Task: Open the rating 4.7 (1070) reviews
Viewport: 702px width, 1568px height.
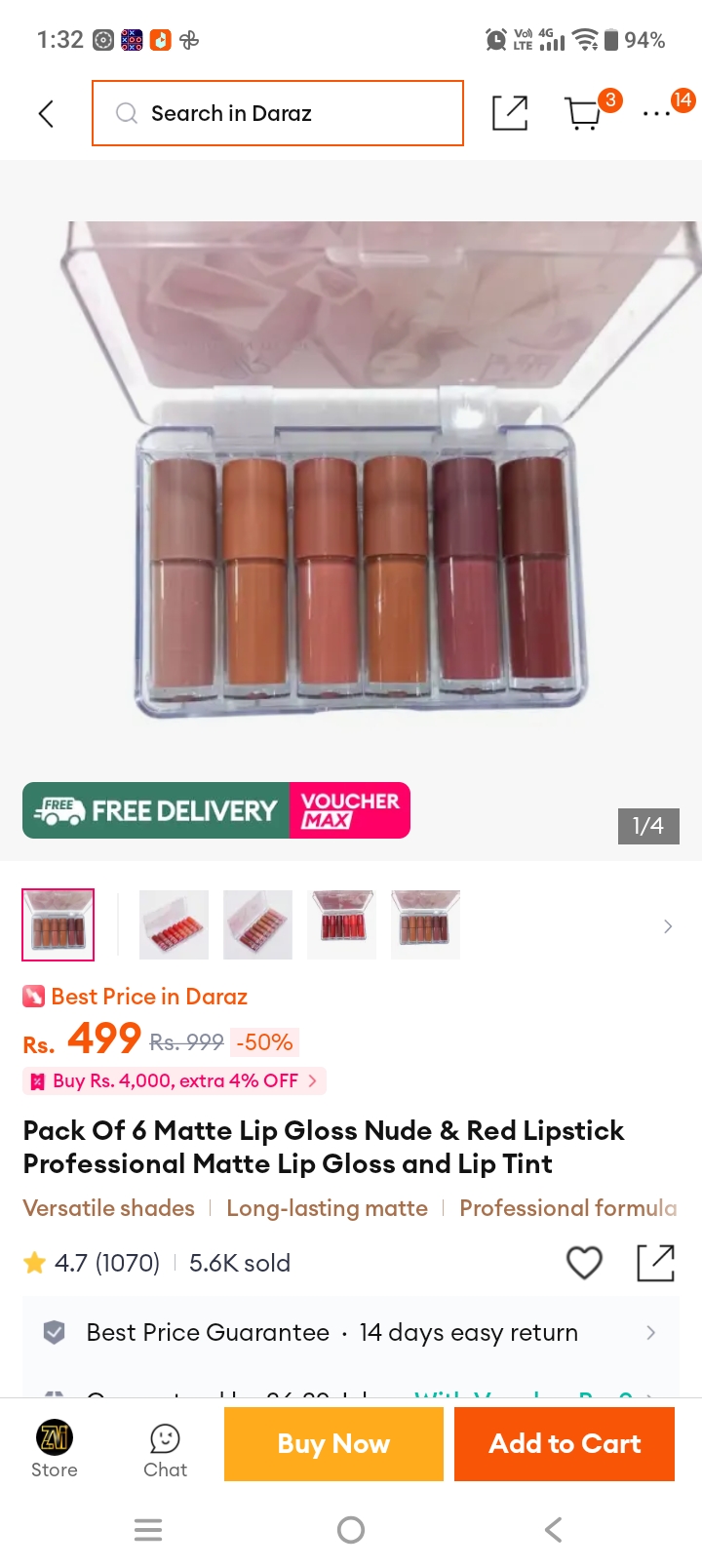Action: coord(92,1263)
